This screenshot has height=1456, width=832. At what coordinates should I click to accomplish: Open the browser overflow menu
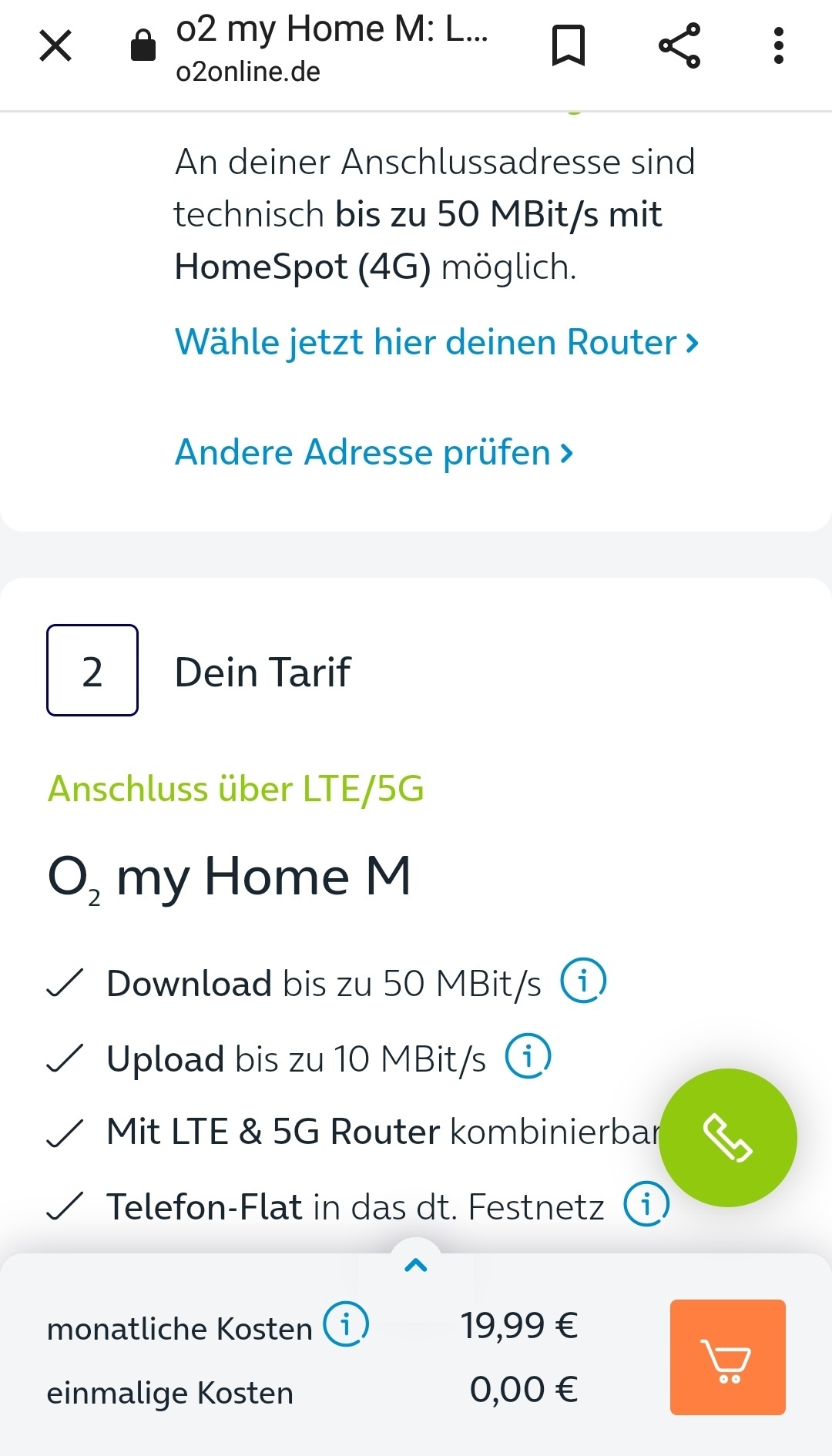pyautogui.click(x=778, y=45)
